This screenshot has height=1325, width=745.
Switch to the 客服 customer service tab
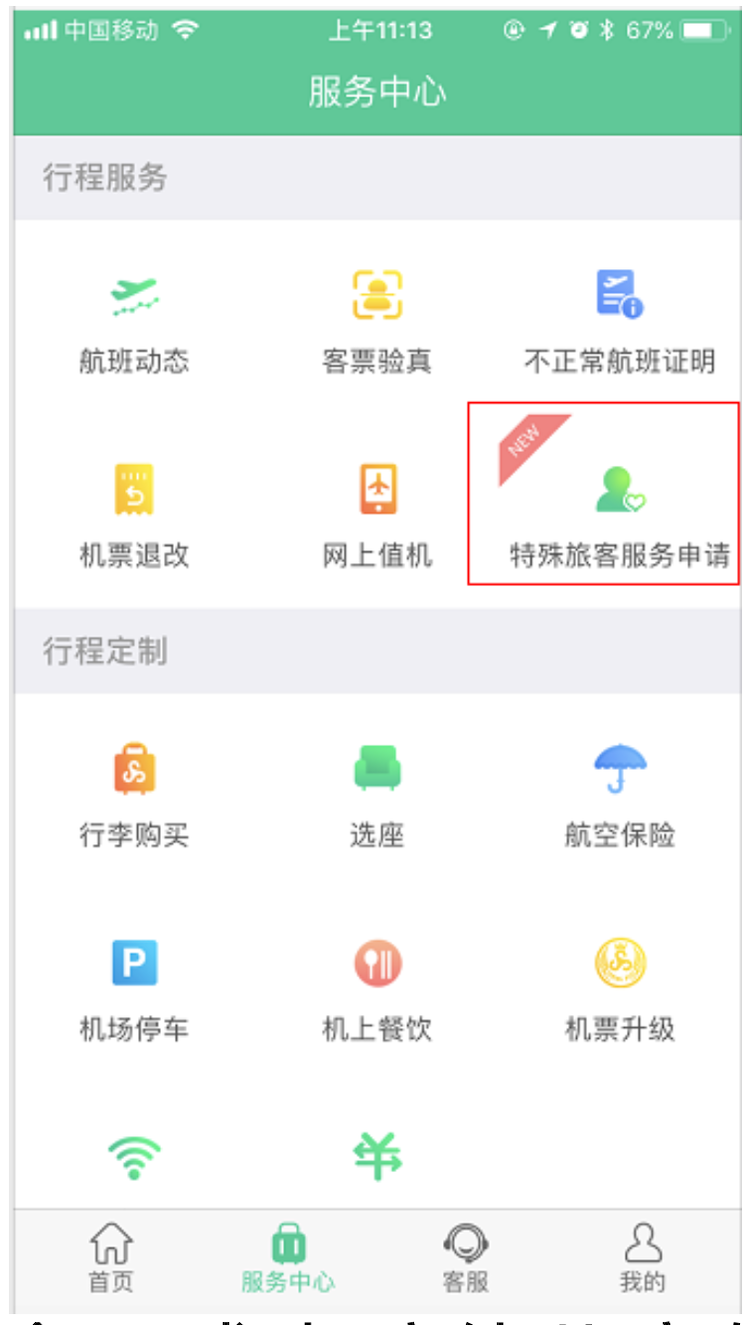tap(466, 1257)
